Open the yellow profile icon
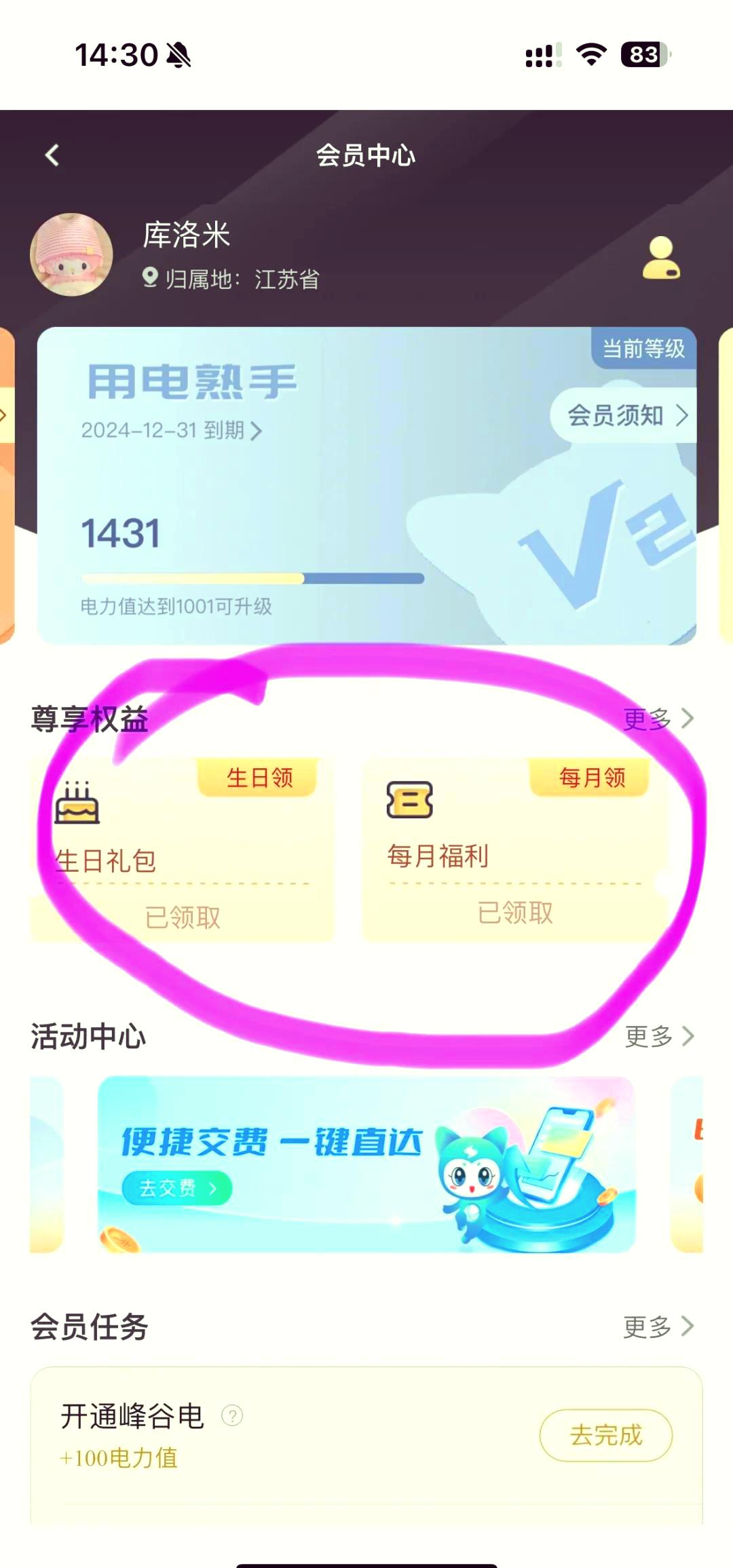 pos(661,258)
